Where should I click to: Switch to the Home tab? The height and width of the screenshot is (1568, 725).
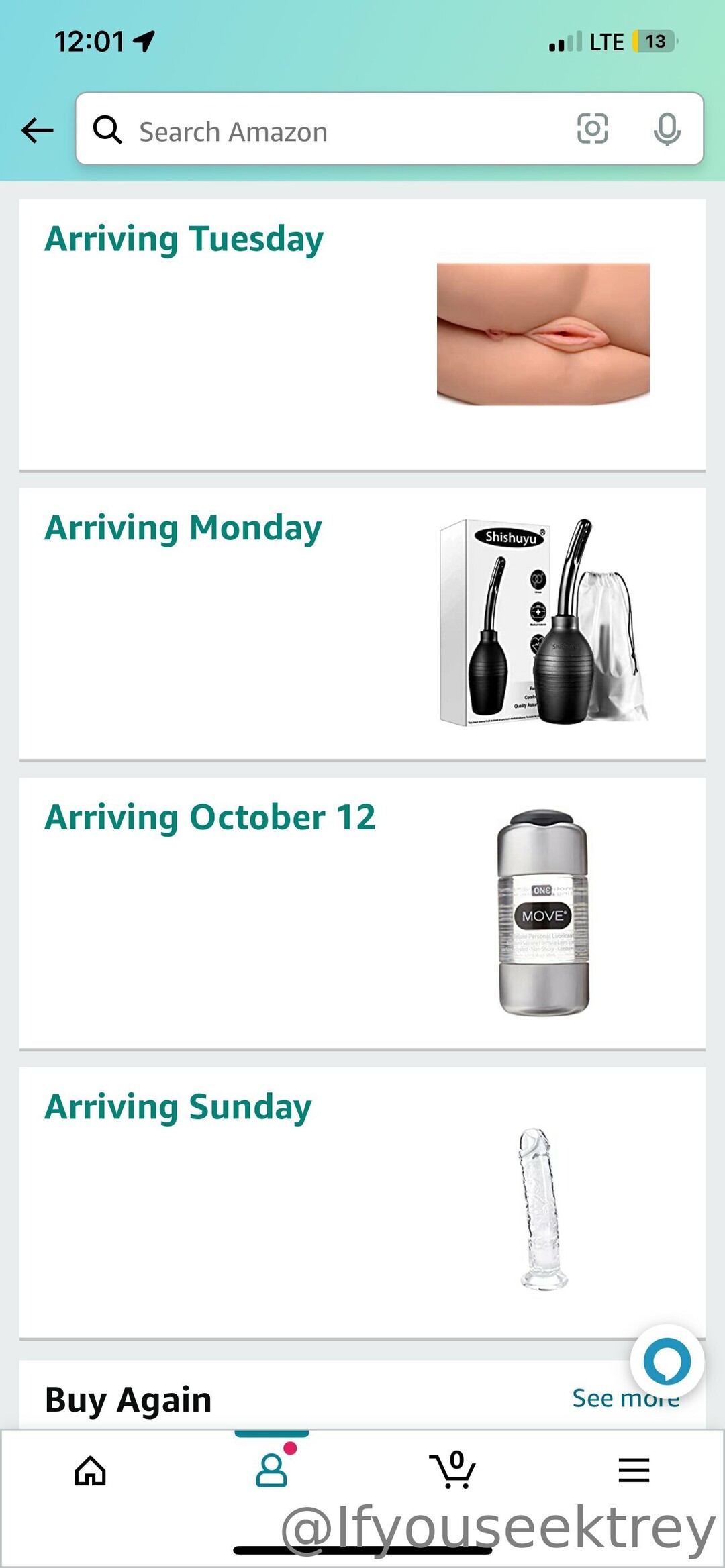[x=91, y=1471]
